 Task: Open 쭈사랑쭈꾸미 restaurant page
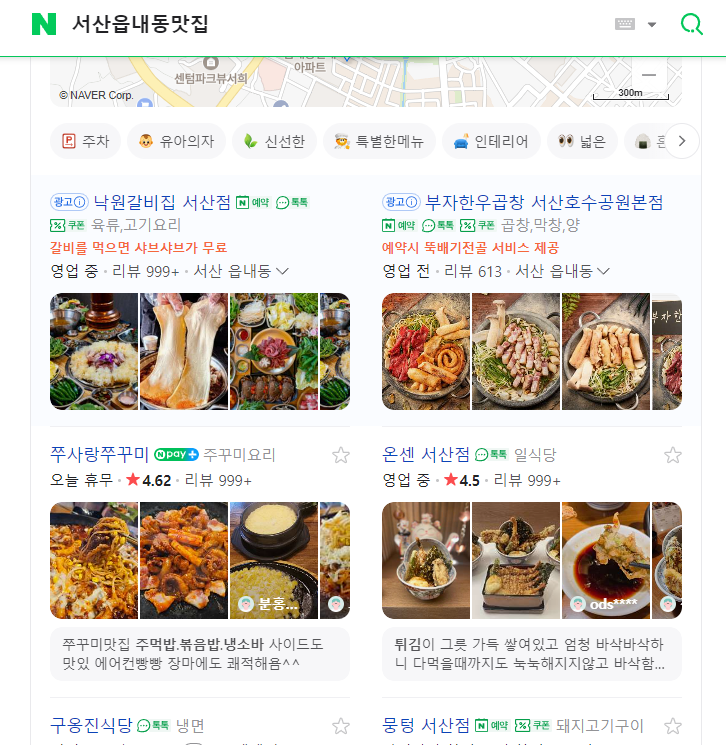click(99, 454)
